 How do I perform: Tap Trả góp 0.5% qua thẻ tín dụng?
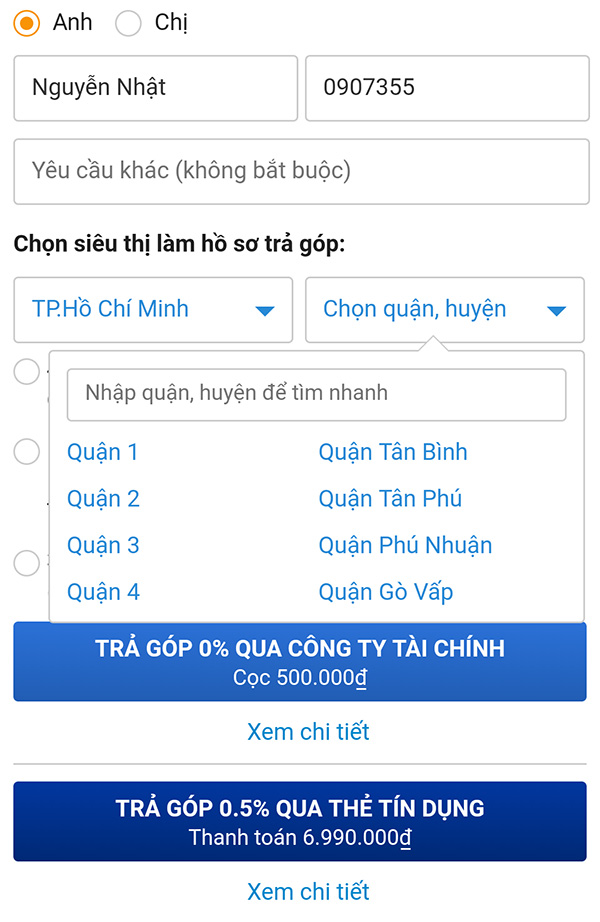tap(300, 821)
